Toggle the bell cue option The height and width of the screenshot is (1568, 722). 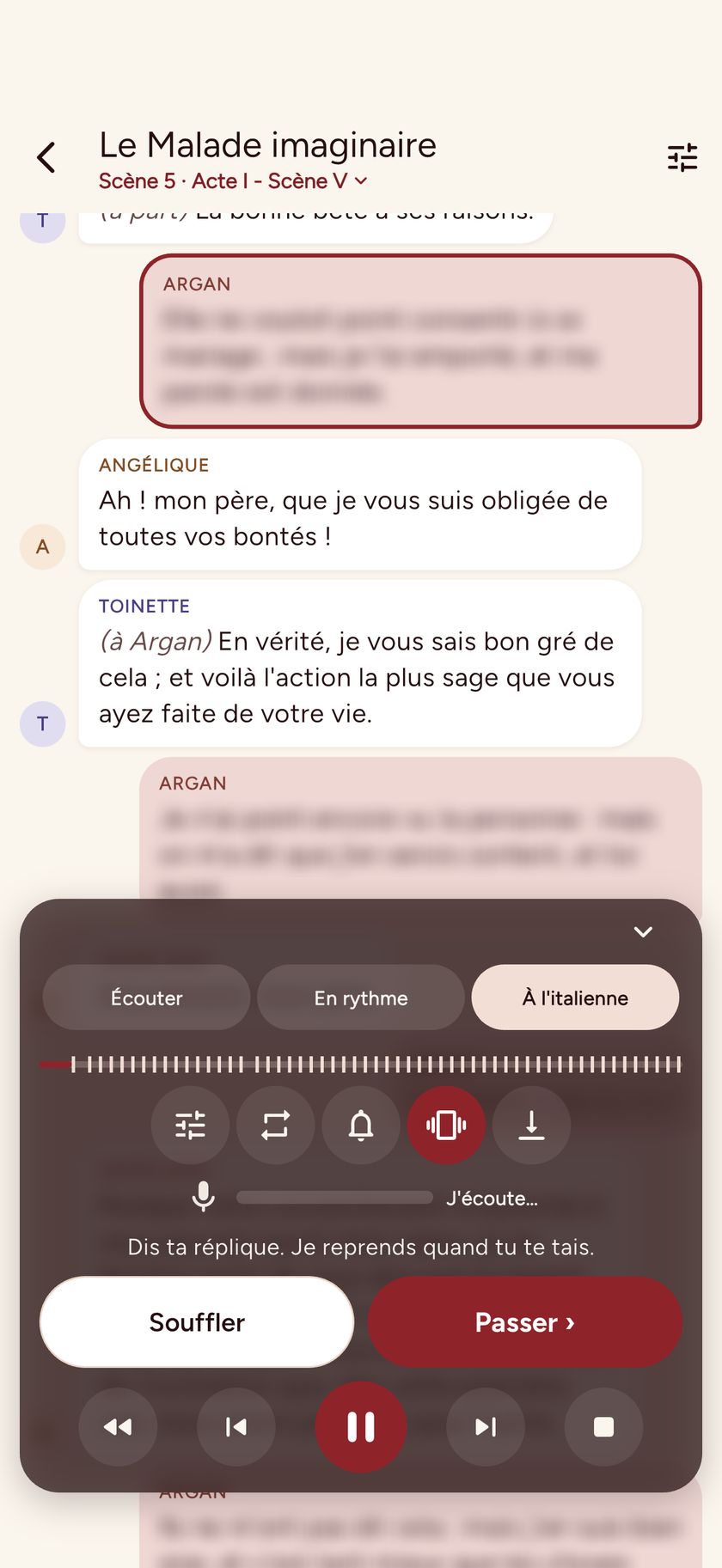tap(361, 1125)
